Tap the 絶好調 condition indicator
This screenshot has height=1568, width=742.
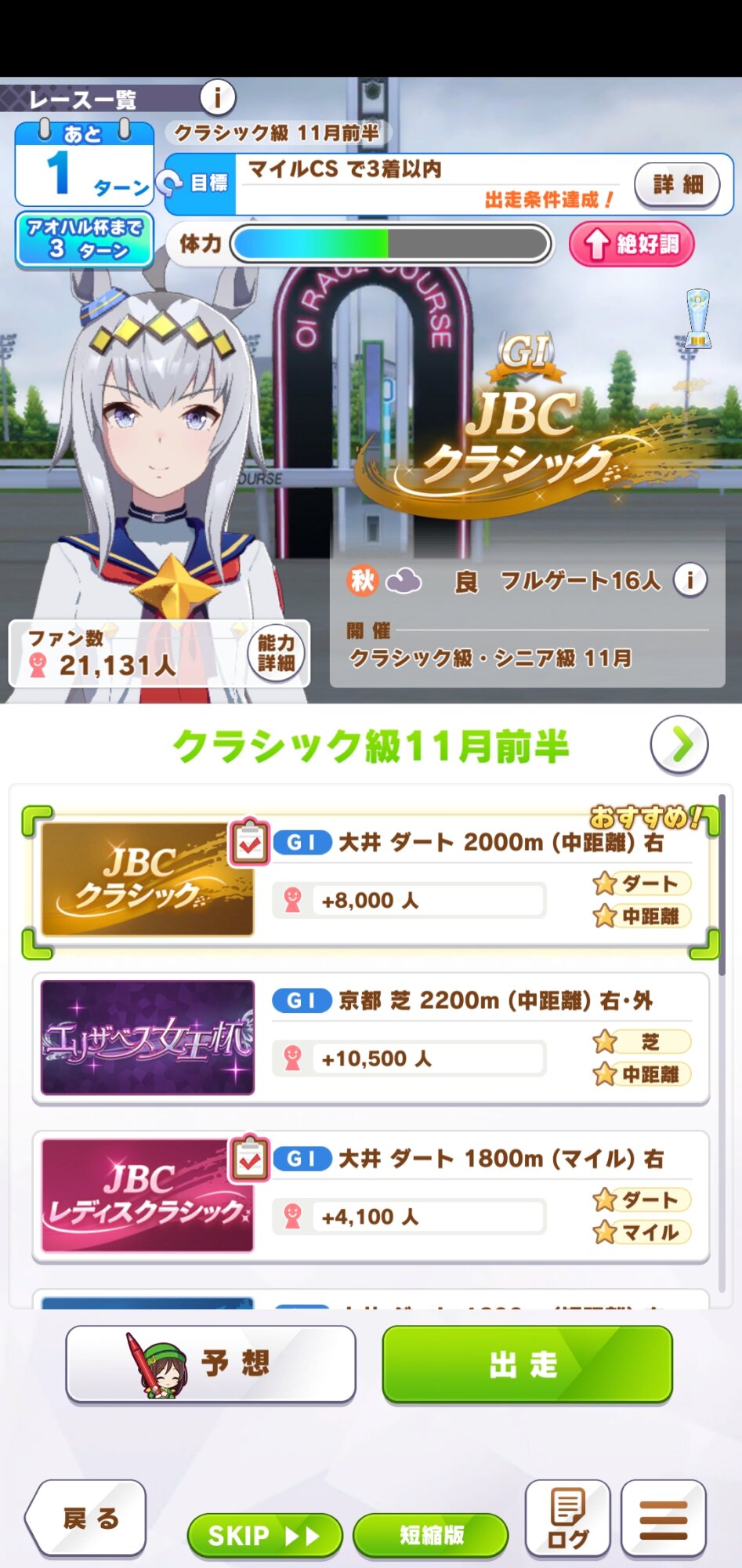click(632, 244)
